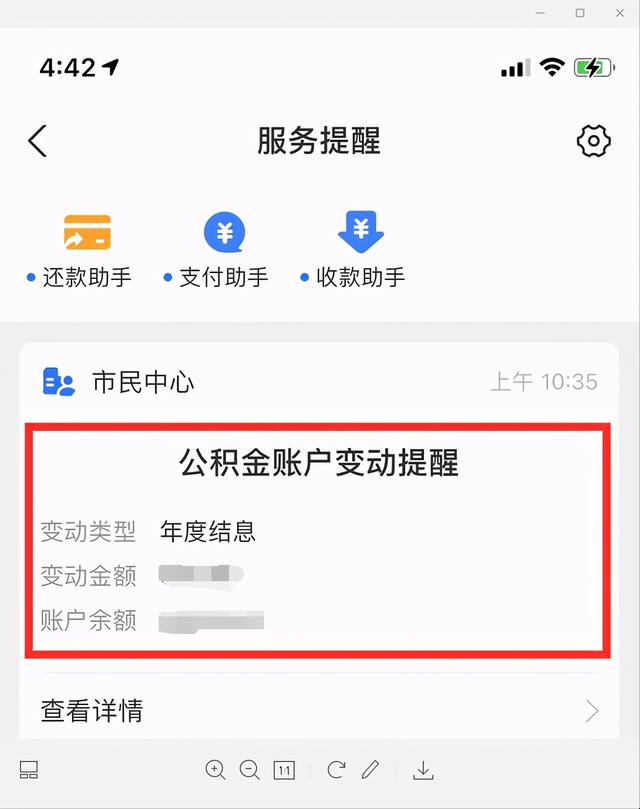The width and height of the screenshot is (640, 809).
Task: Open the settings gear icon
Action: click(594, 141)
